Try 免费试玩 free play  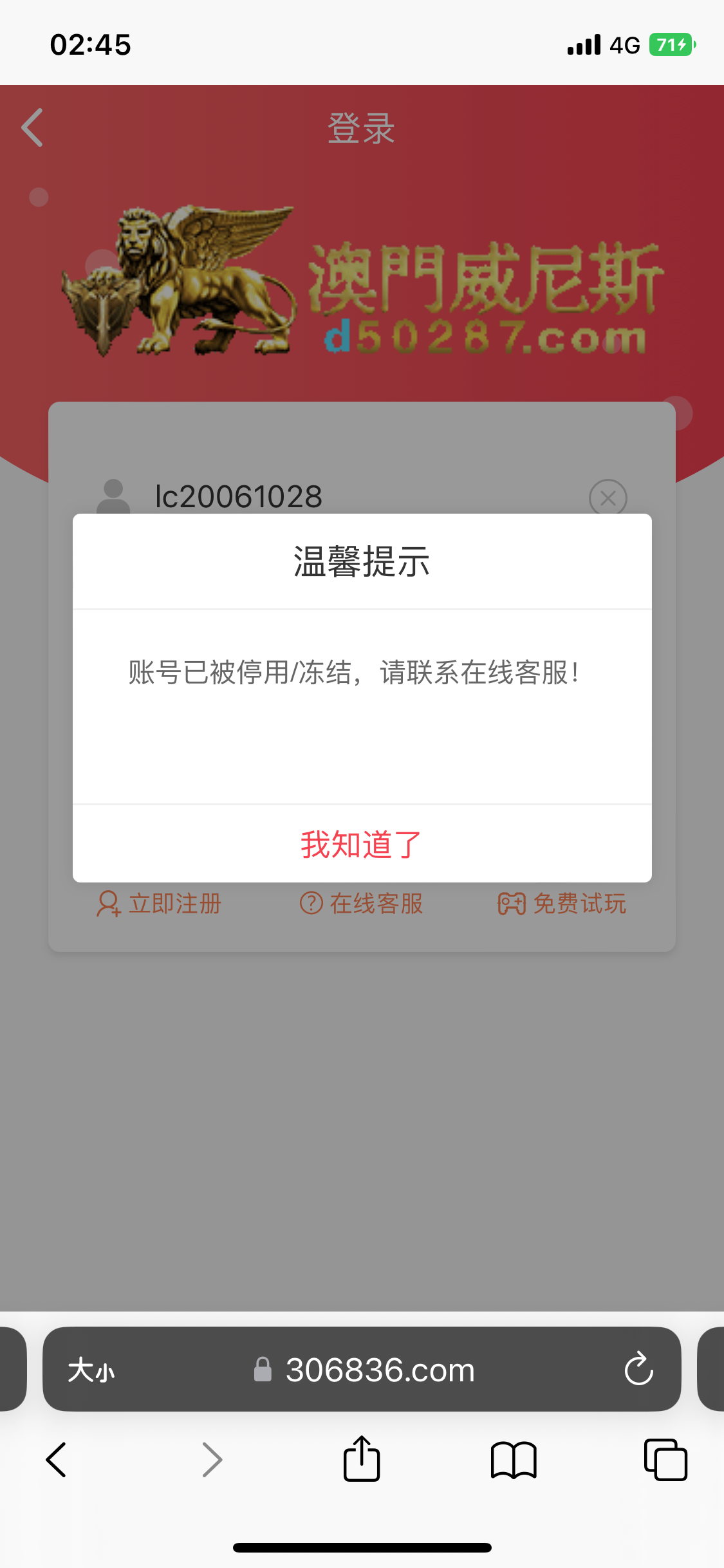[562, 904]
